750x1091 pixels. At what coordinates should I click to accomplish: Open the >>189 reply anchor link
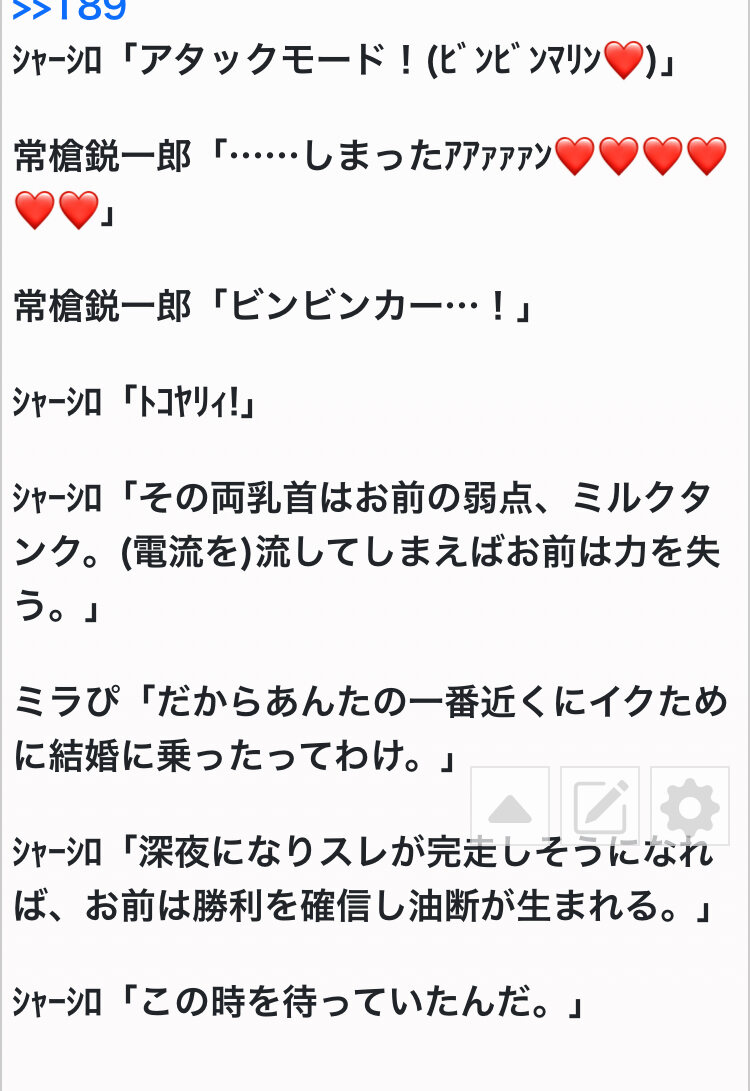click(70, 10)
